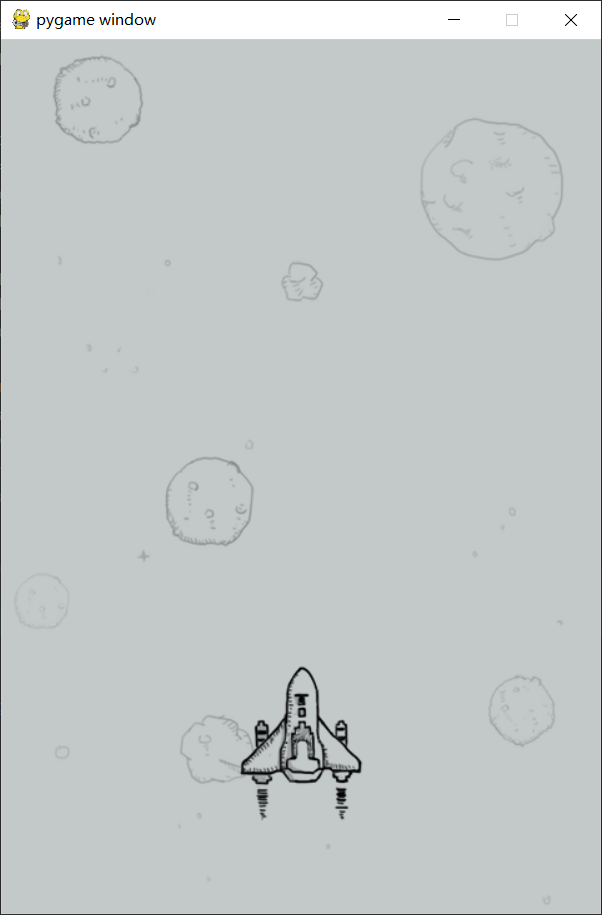Close the pygame window
602x915 pixels.
[x=571, y=20]
